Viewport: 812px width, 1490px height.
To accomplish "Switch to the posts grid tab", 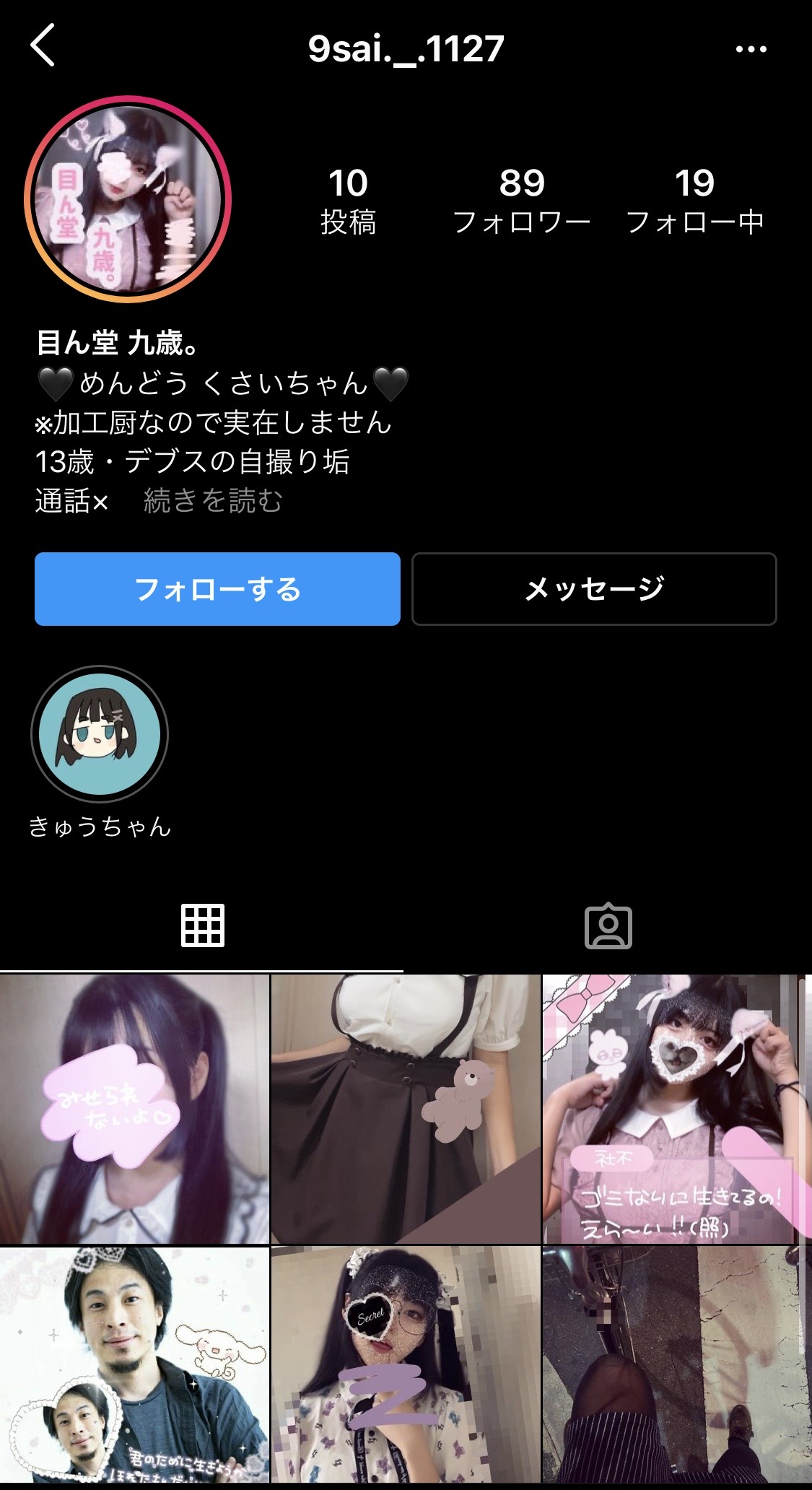I will pos(202,925).
